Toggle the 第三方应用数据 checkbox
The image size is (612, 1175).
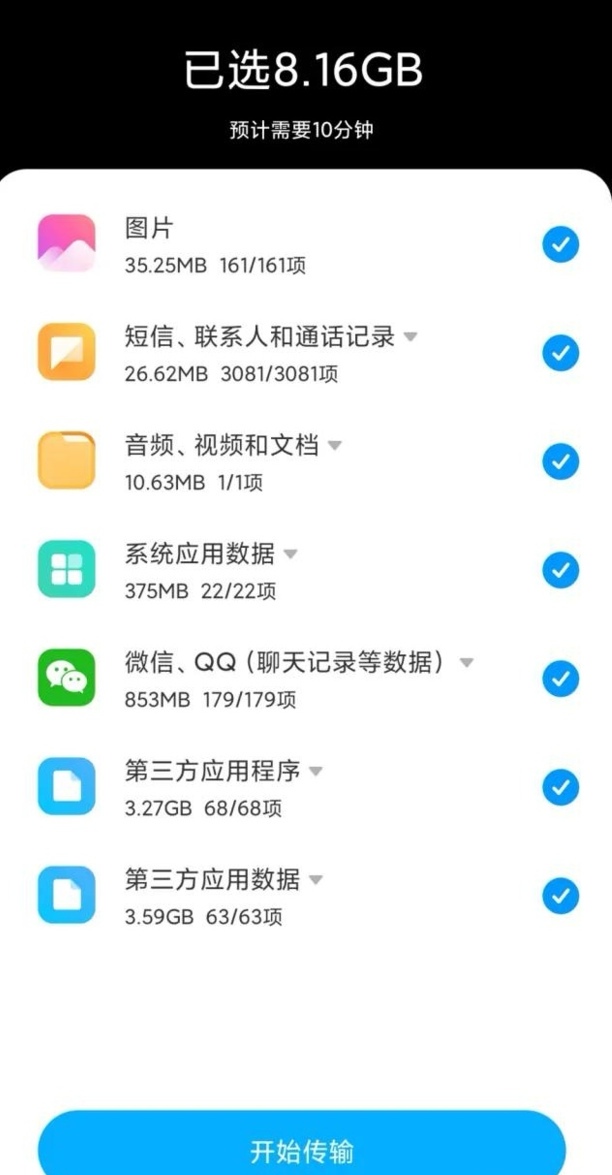point(560,896)
